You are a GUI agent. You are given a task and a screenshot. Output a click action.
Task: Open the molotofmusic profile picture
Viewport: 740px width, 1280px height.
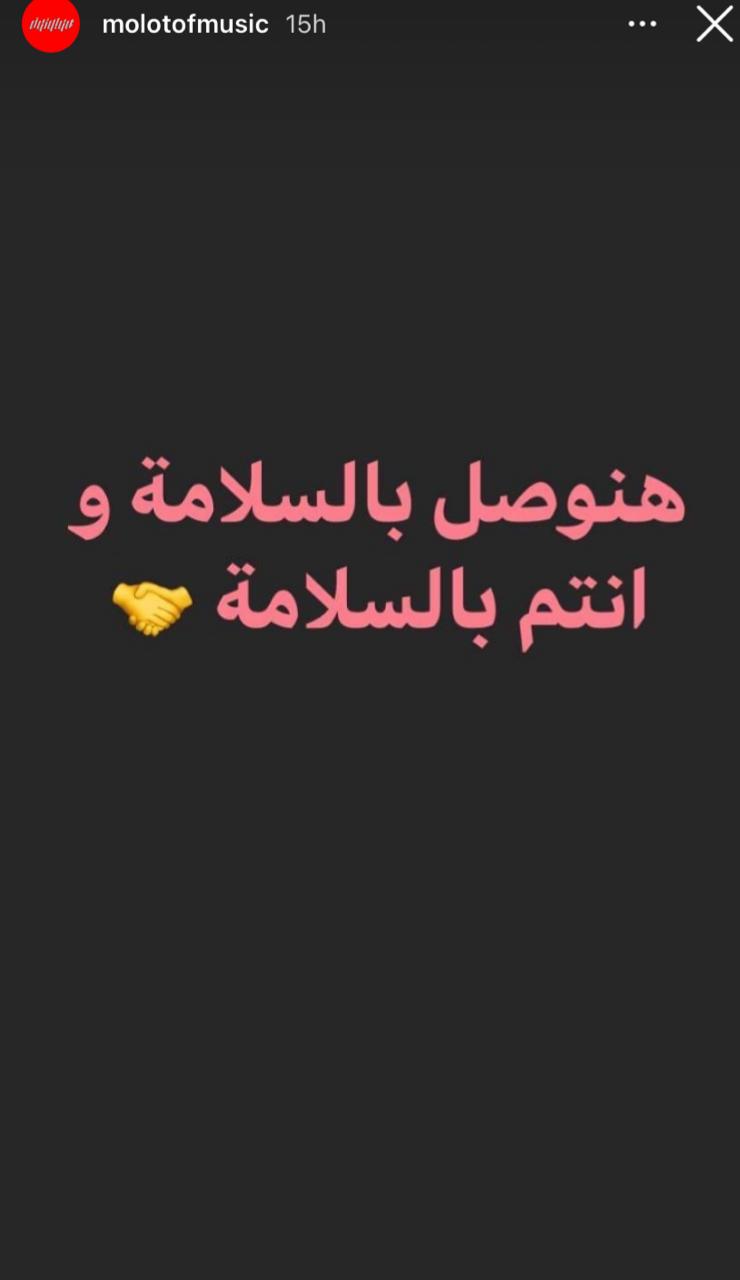[x=50, y=24]
